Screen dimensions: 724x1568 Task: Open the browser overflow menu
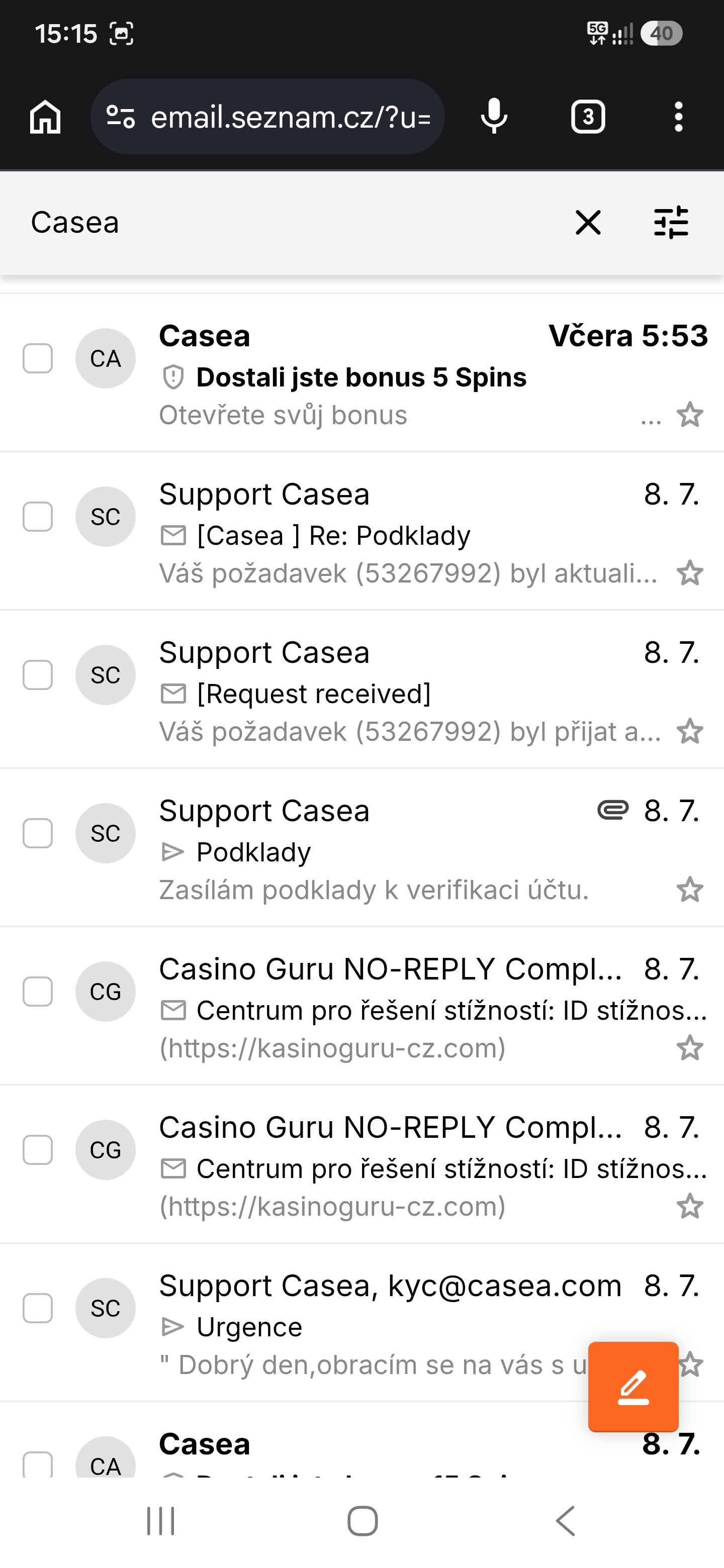(x=678, y=116)
